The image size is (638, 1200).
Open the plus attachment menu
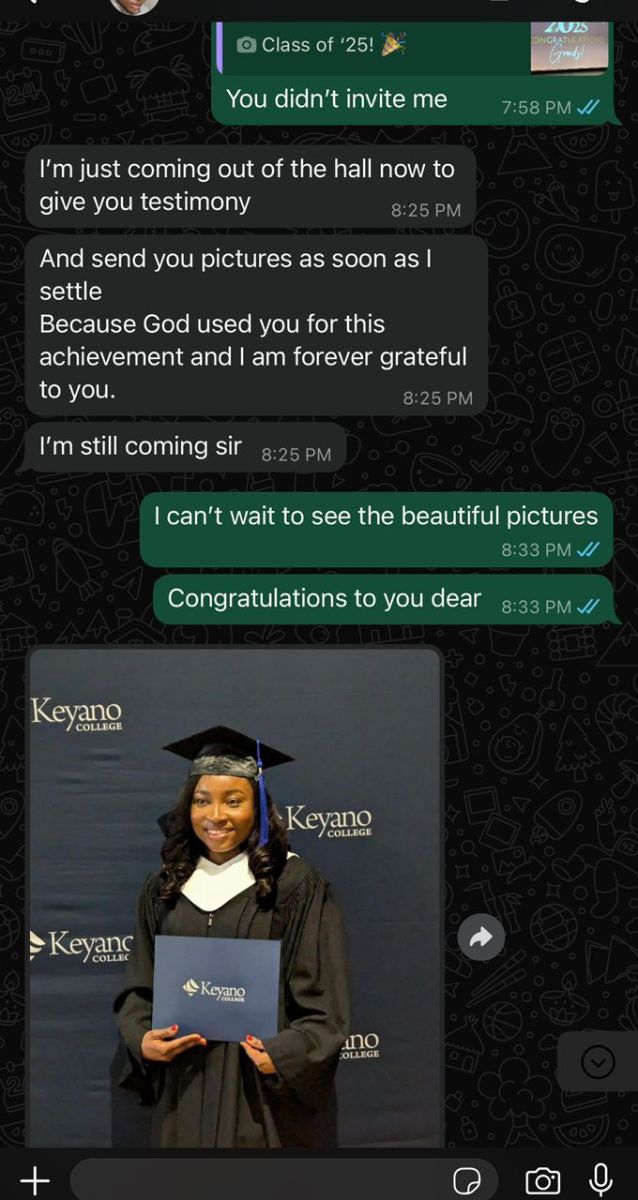point(34,1180)
